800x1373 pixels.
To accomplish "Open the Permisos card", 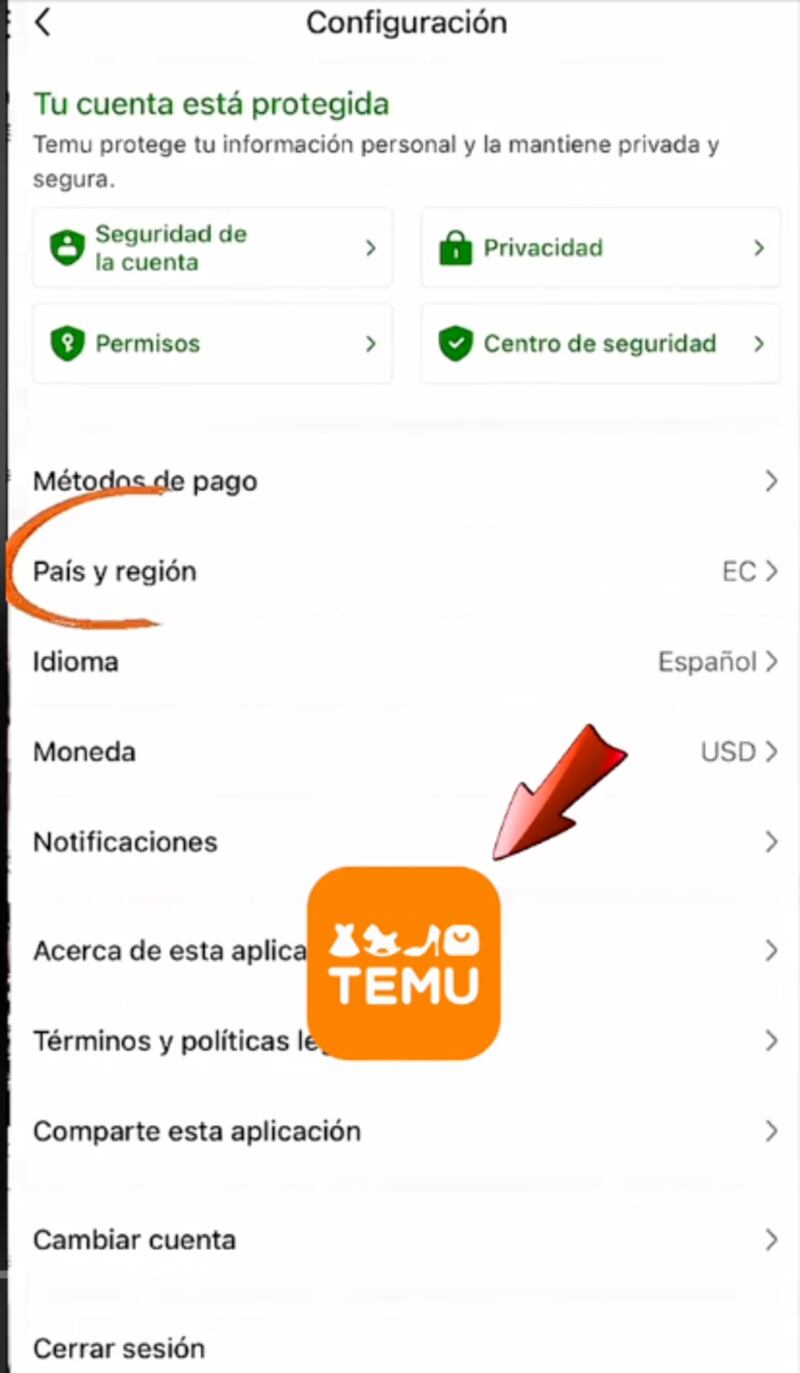I will pos(212,344).
